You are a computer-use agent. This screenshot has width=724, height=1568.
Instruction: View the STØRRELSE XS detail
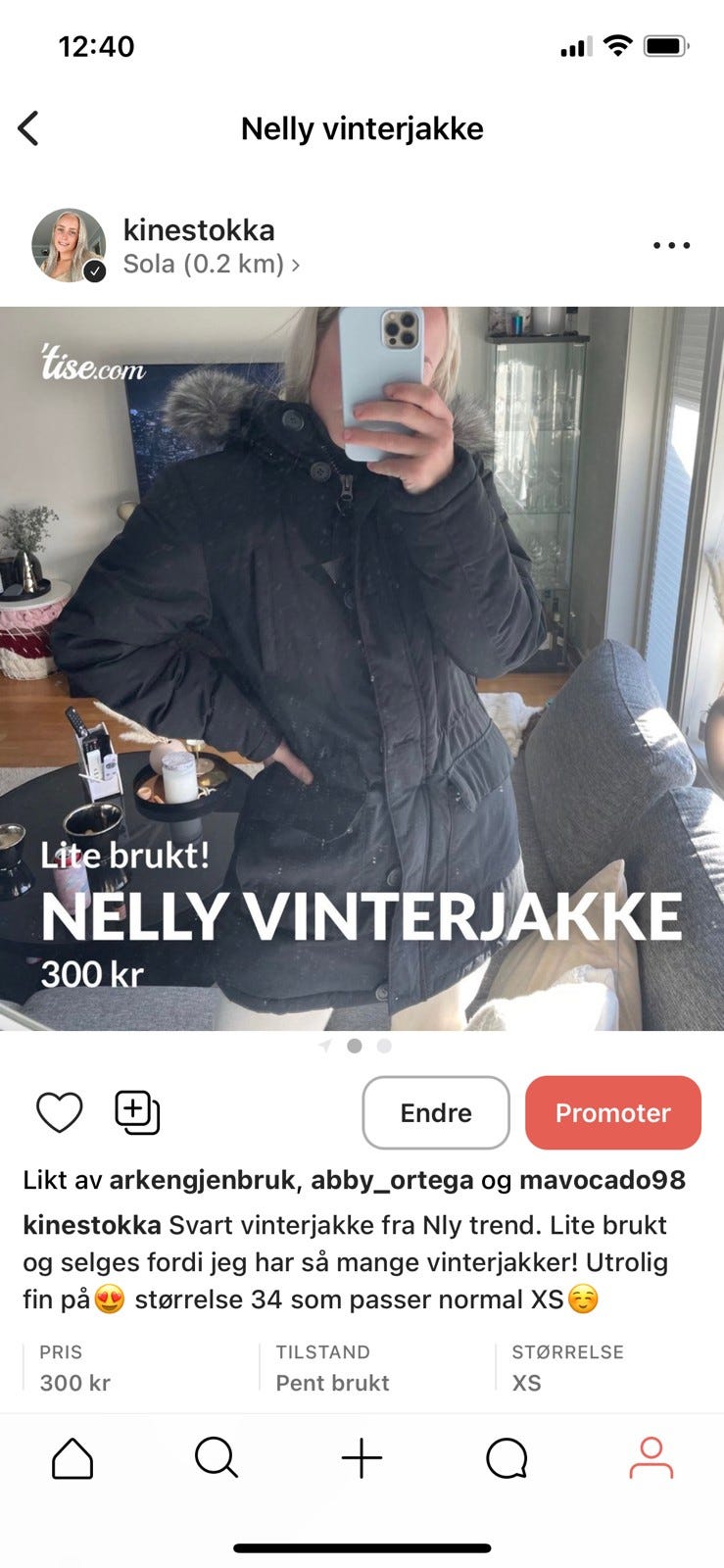point(568,1367)
